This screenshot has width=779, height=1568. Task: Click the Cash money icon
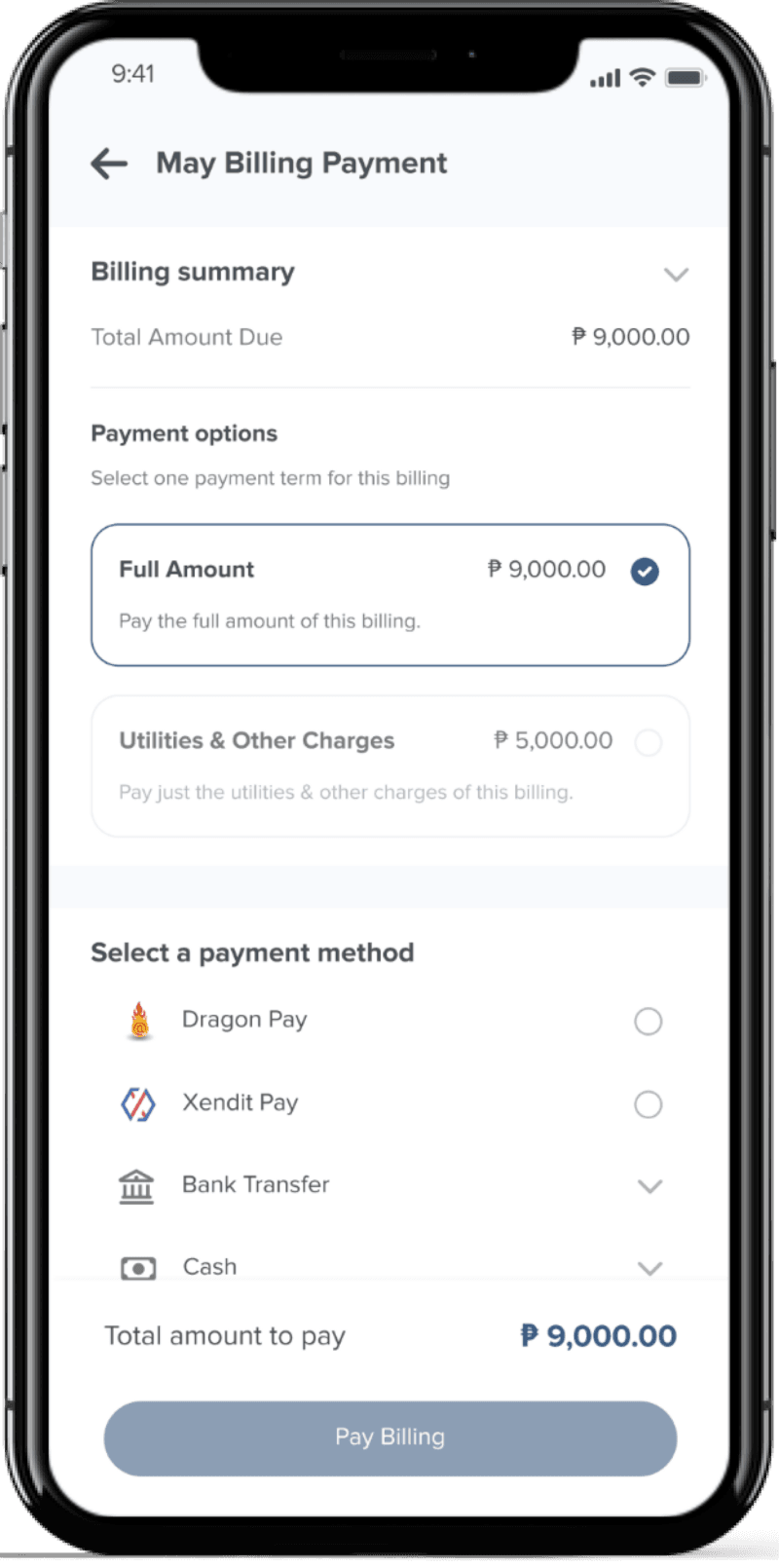coord(136,1267)
